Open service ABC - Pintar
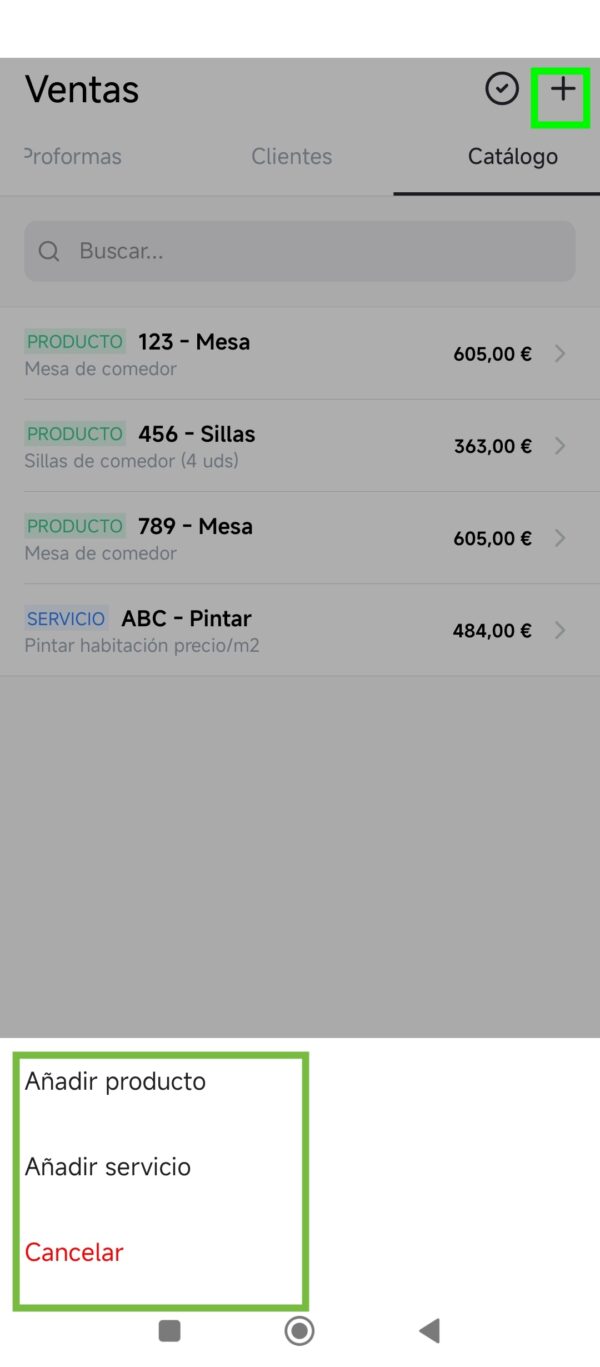This screenshot has height=1367, width=600. click(298, 631)
